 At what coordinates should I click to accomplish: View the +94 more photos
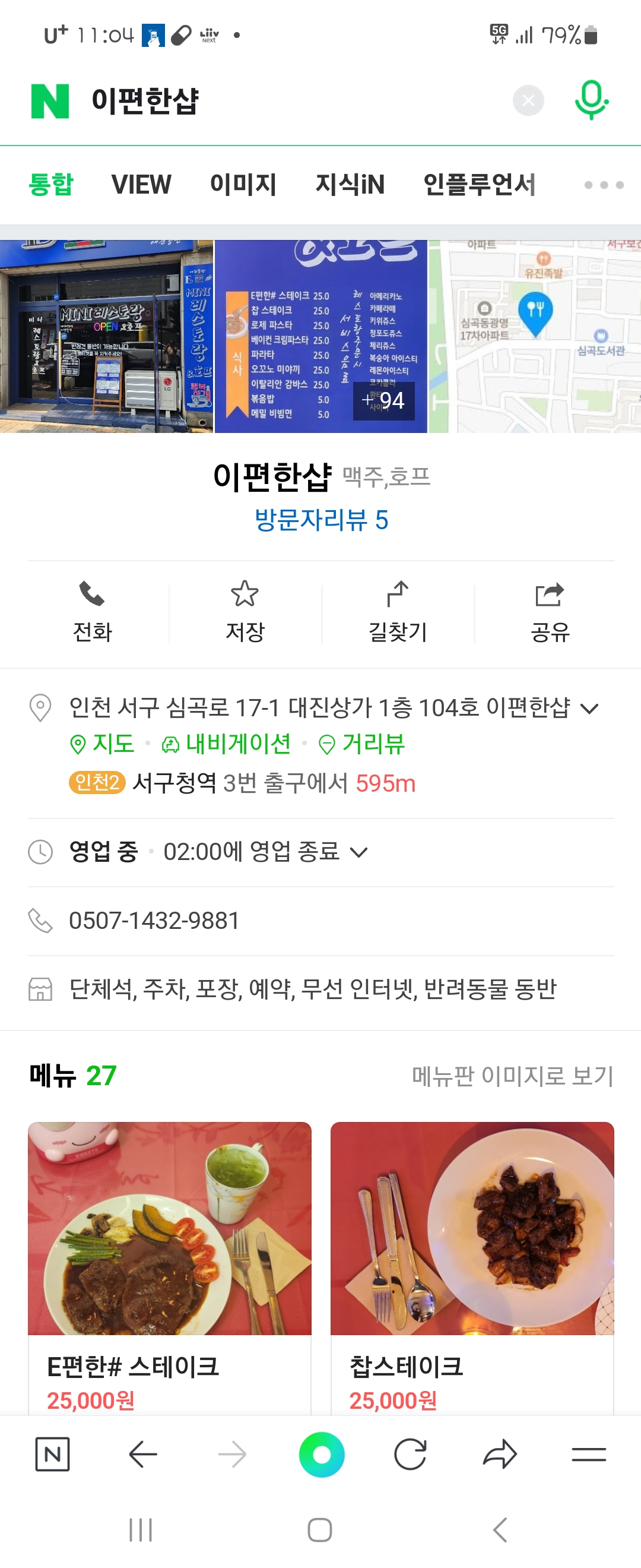(384, 400)
